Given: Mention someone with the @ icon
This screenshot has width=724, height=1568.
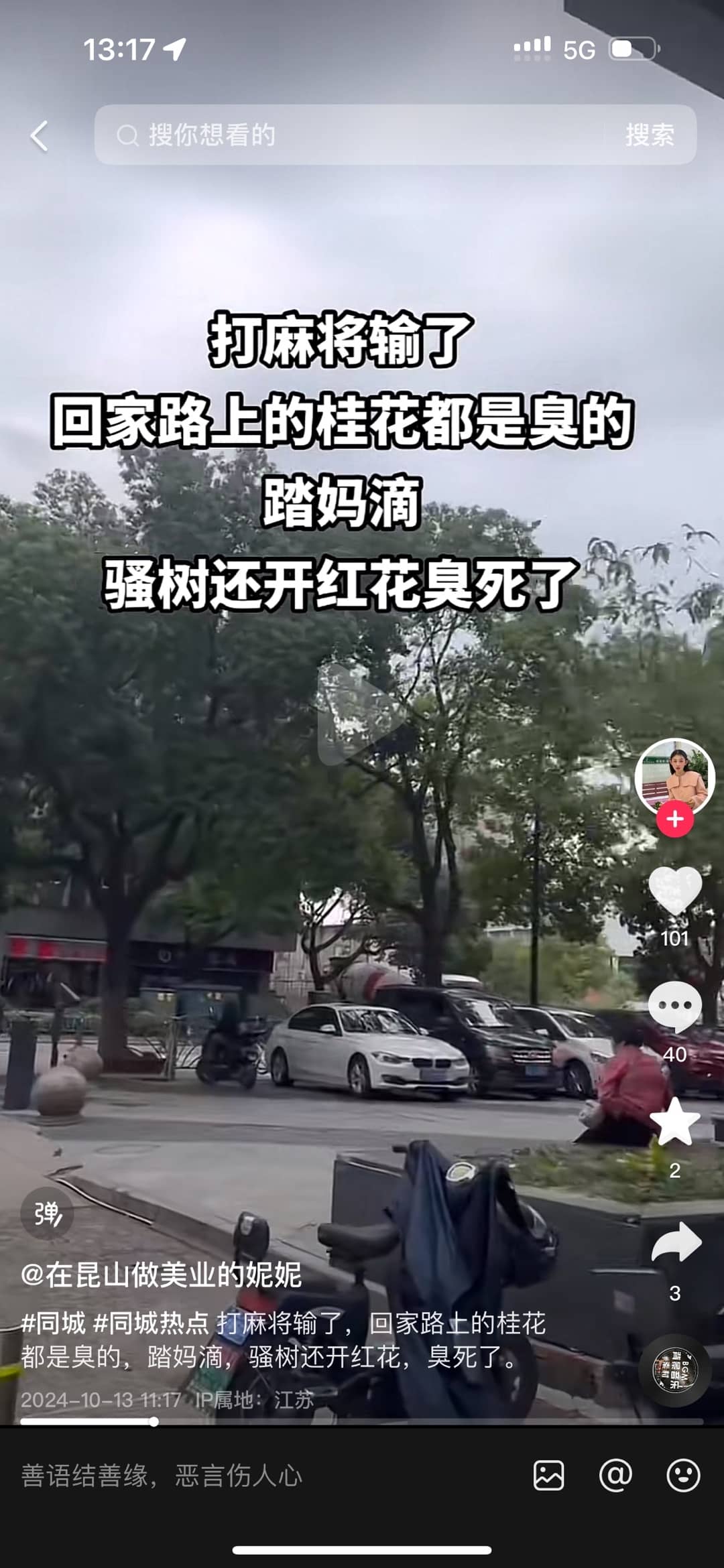Looking at the screenshot, I should tap(615, 1476).
